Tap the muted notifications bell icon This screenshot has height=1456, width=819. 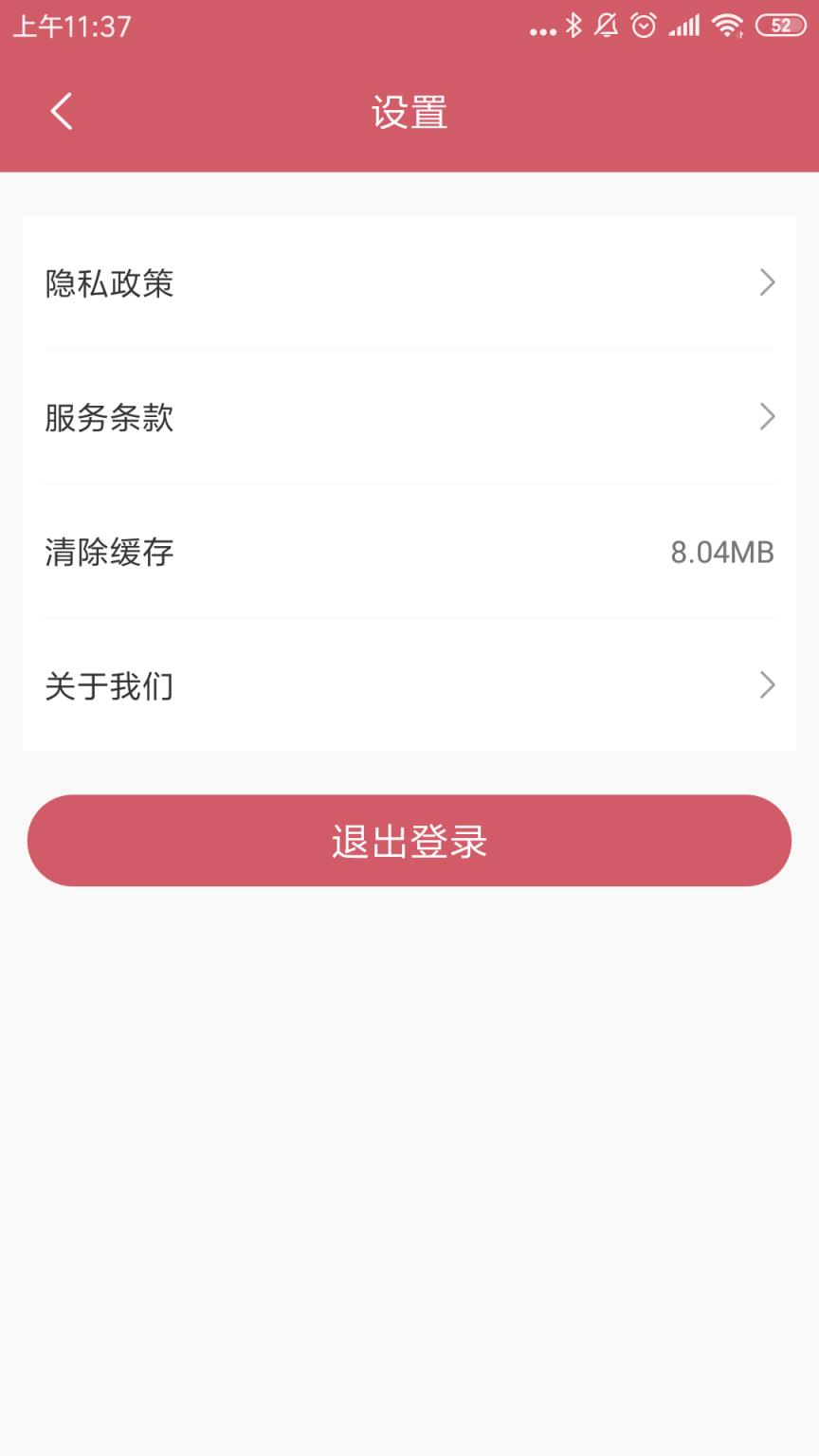[x=608, y=28]
